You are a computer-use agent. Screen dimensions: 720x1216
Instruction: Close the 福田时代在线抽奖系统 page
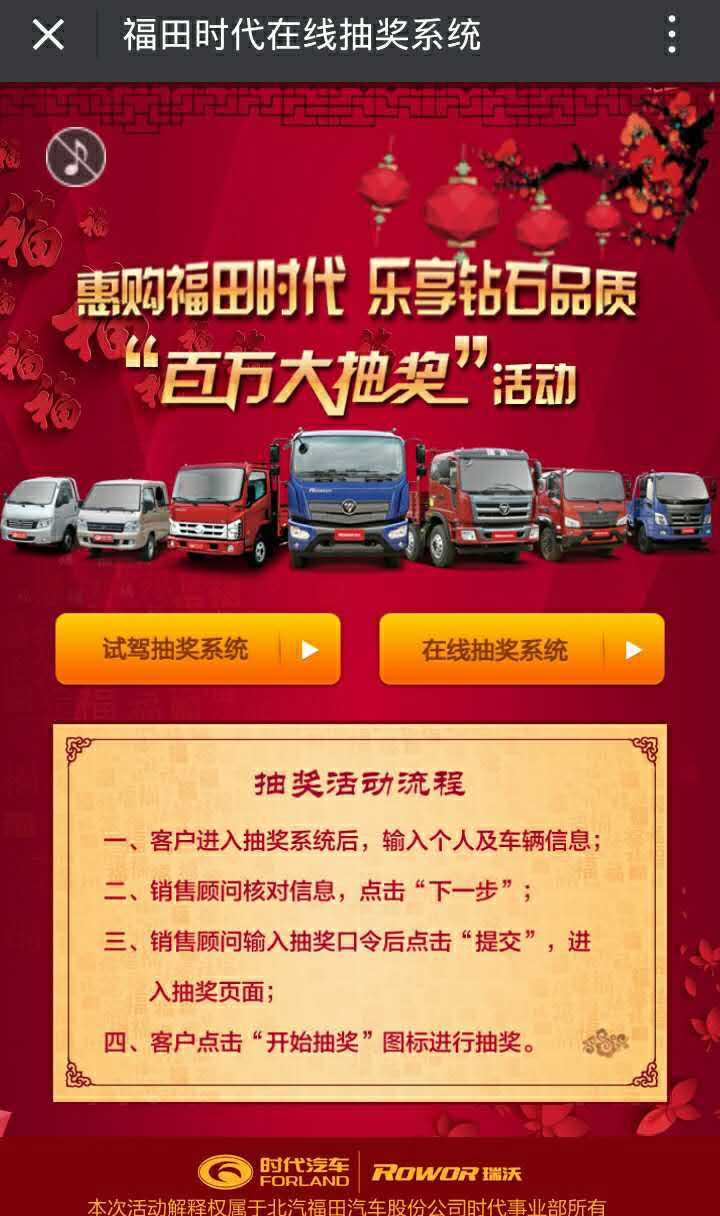click(47, 36)
